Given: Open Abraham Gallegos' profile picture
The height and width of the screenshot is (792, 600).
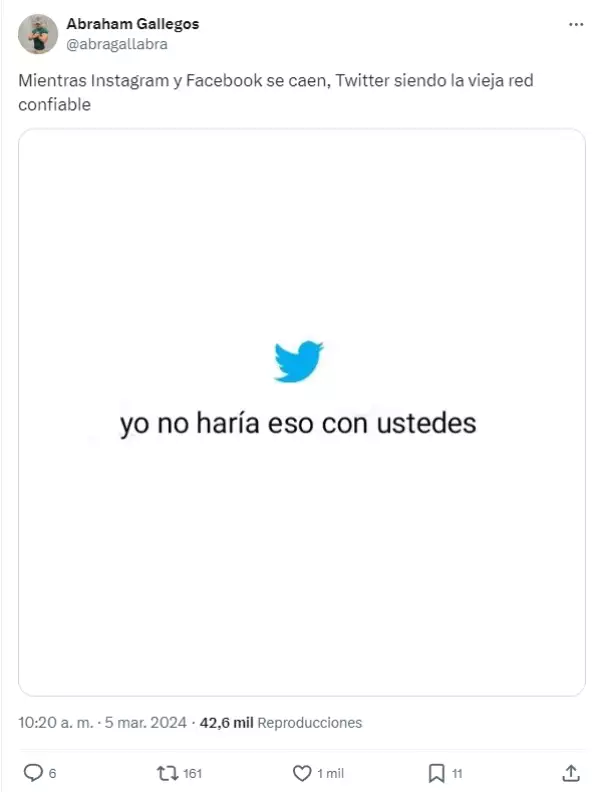Looking at the screenshot, I should tap(38, 34).
